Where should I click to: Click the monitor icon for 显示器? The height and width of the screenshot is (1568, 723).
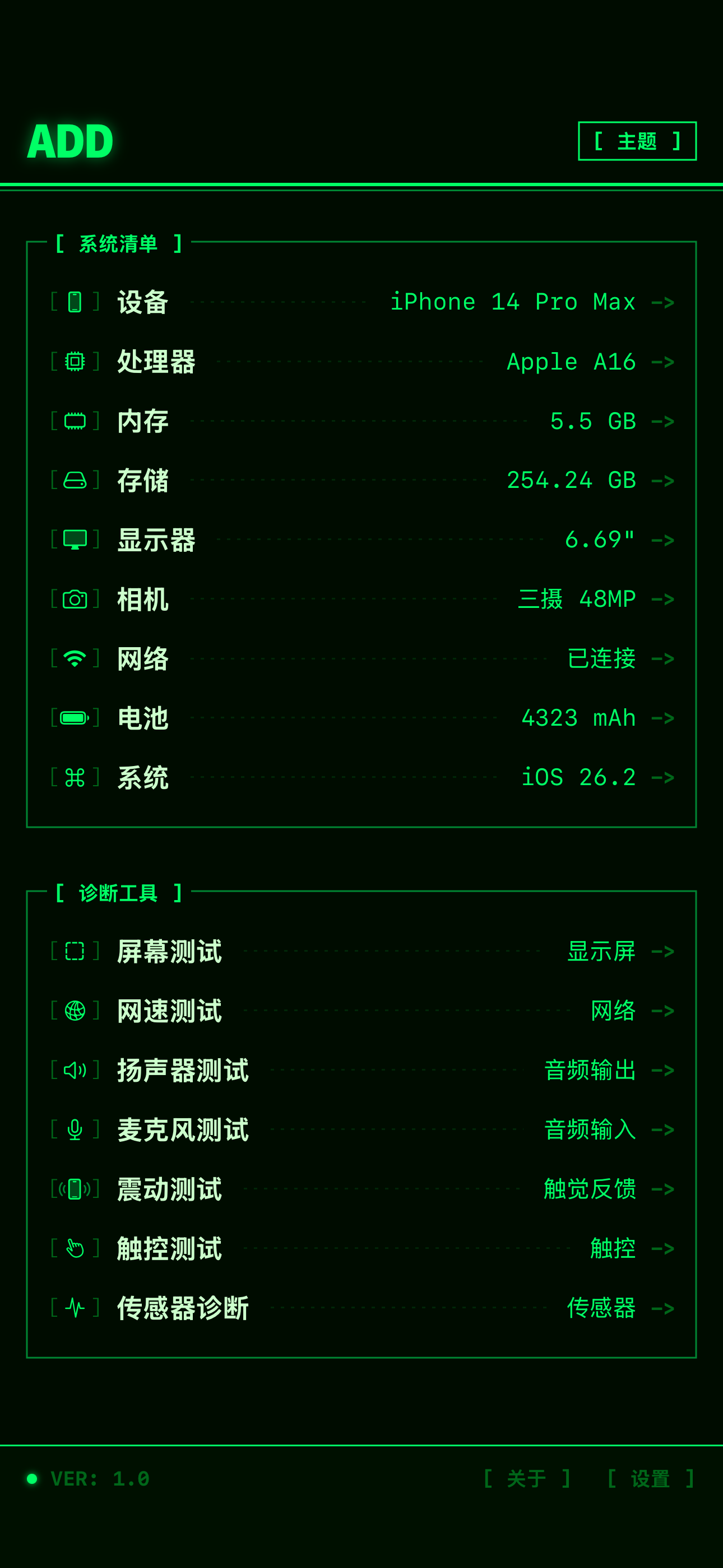click(74, 539)
